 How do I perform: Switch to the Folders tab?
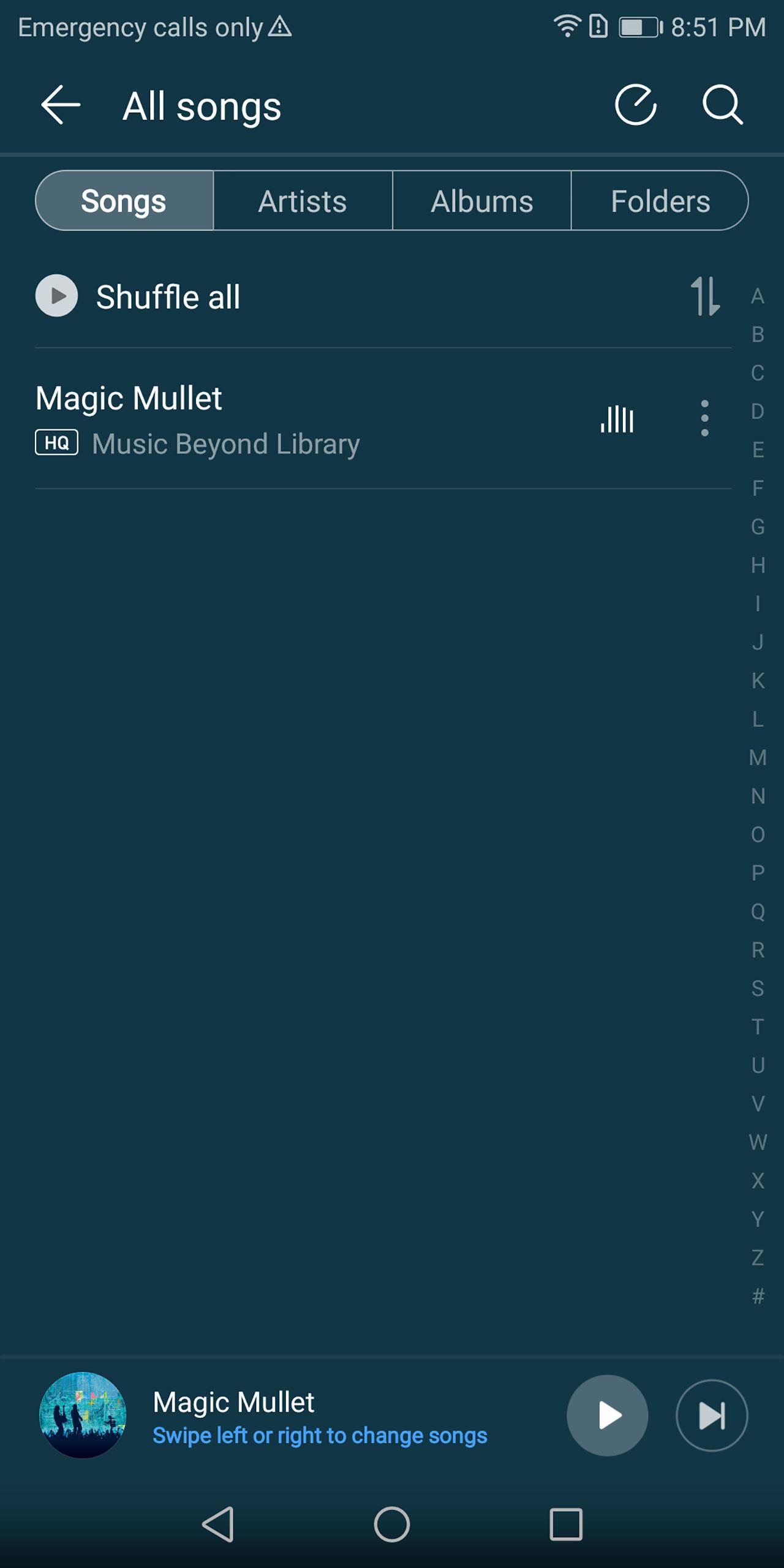(660, 201)
